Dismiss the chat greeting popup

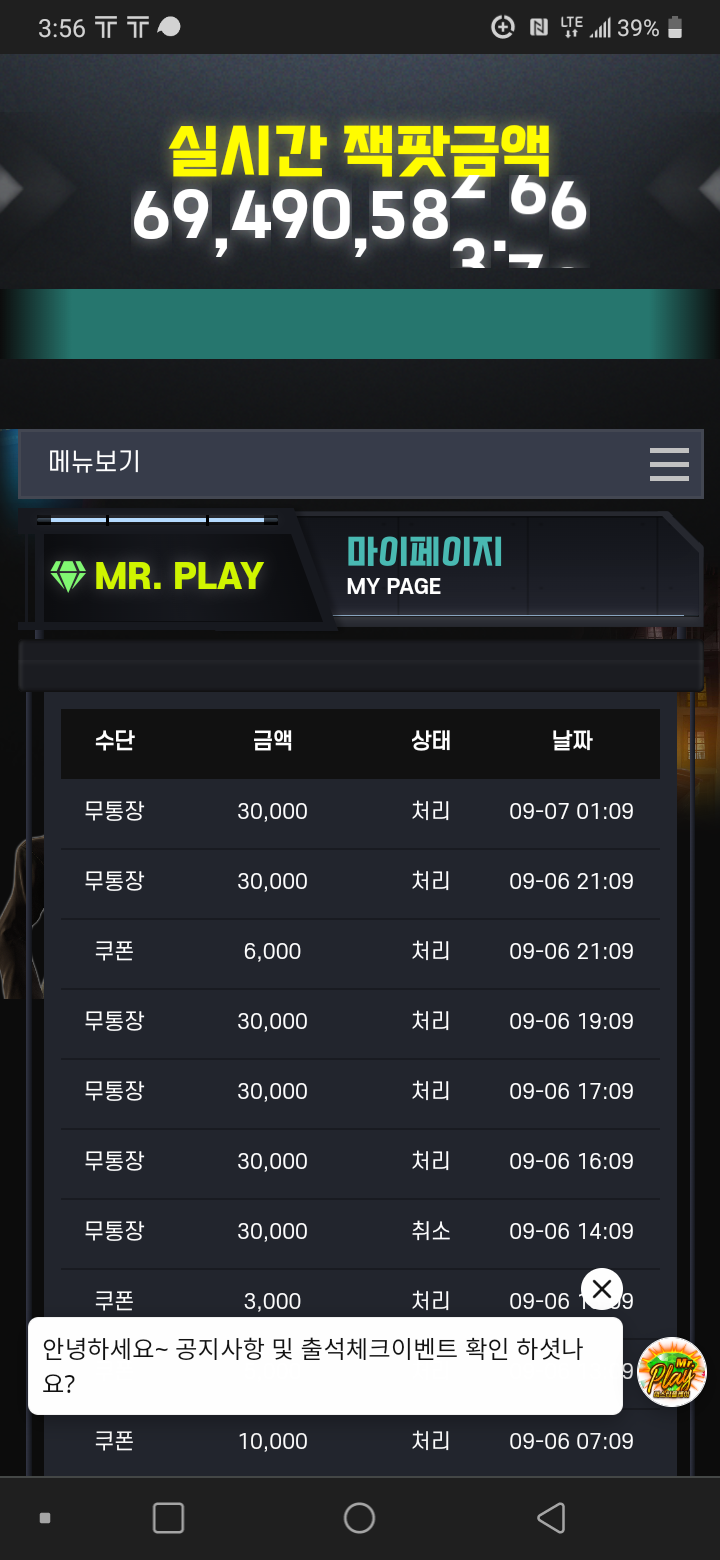pyautogui.click(x=601, y=1290)
